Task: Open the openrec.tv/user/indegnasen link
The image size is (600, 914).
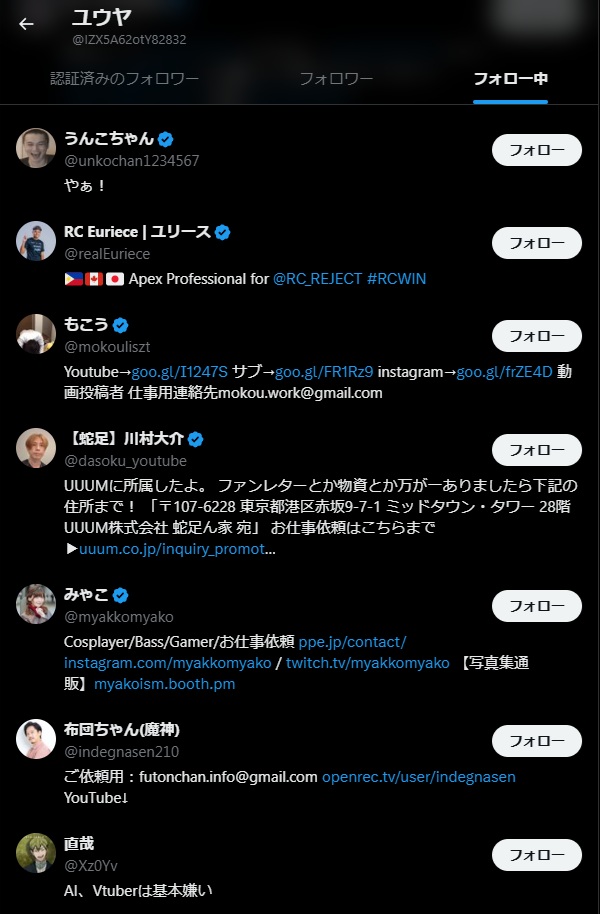Action: pos(419,776)
